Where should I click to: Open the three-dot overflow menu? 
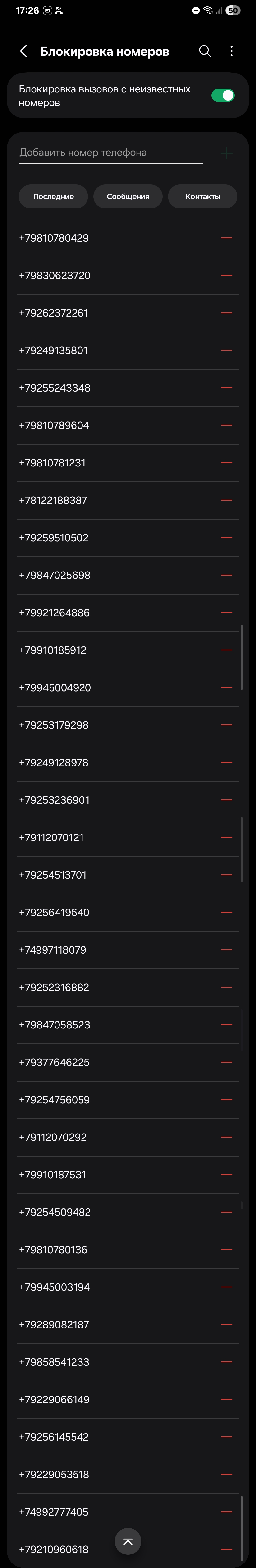(x=232, y=51)
